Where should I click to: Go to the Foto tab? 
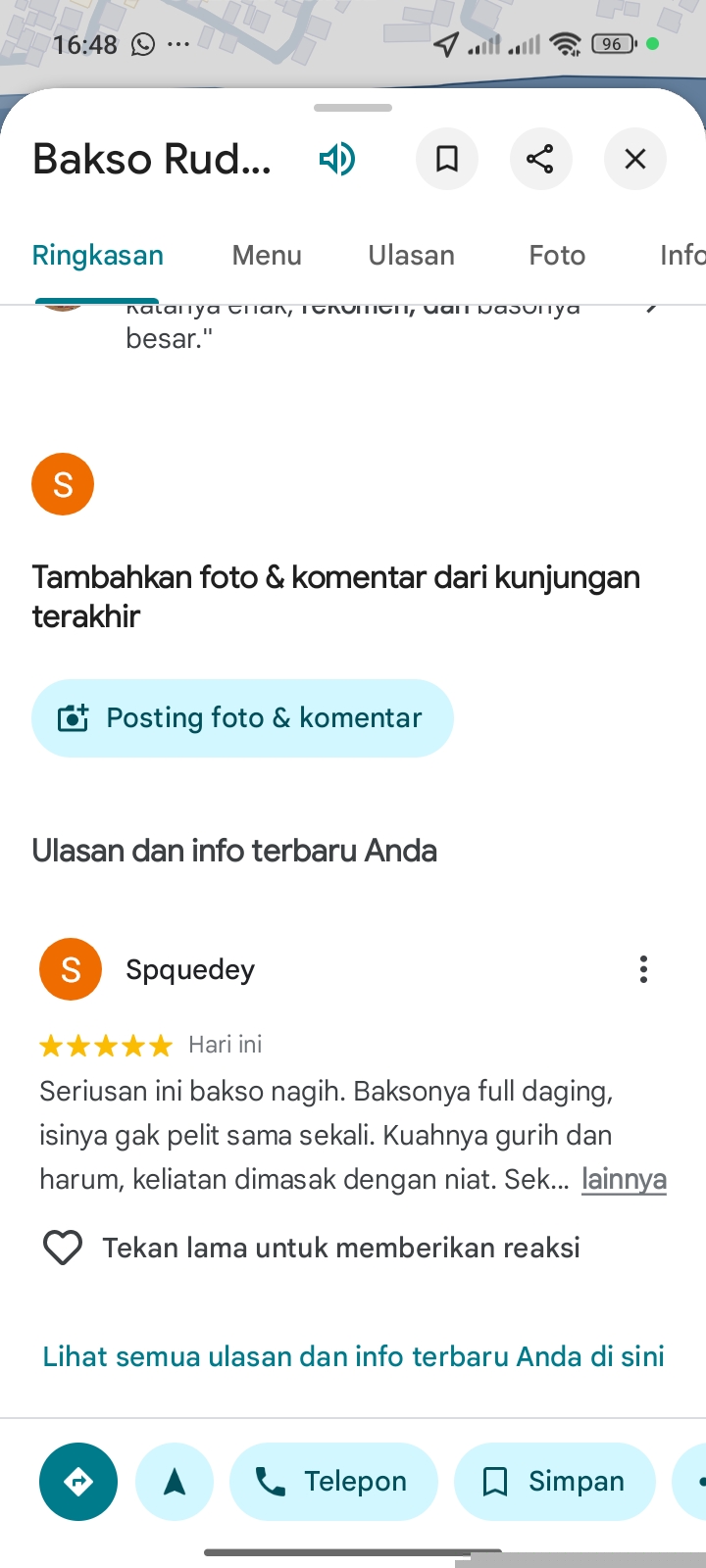[557, 256]
